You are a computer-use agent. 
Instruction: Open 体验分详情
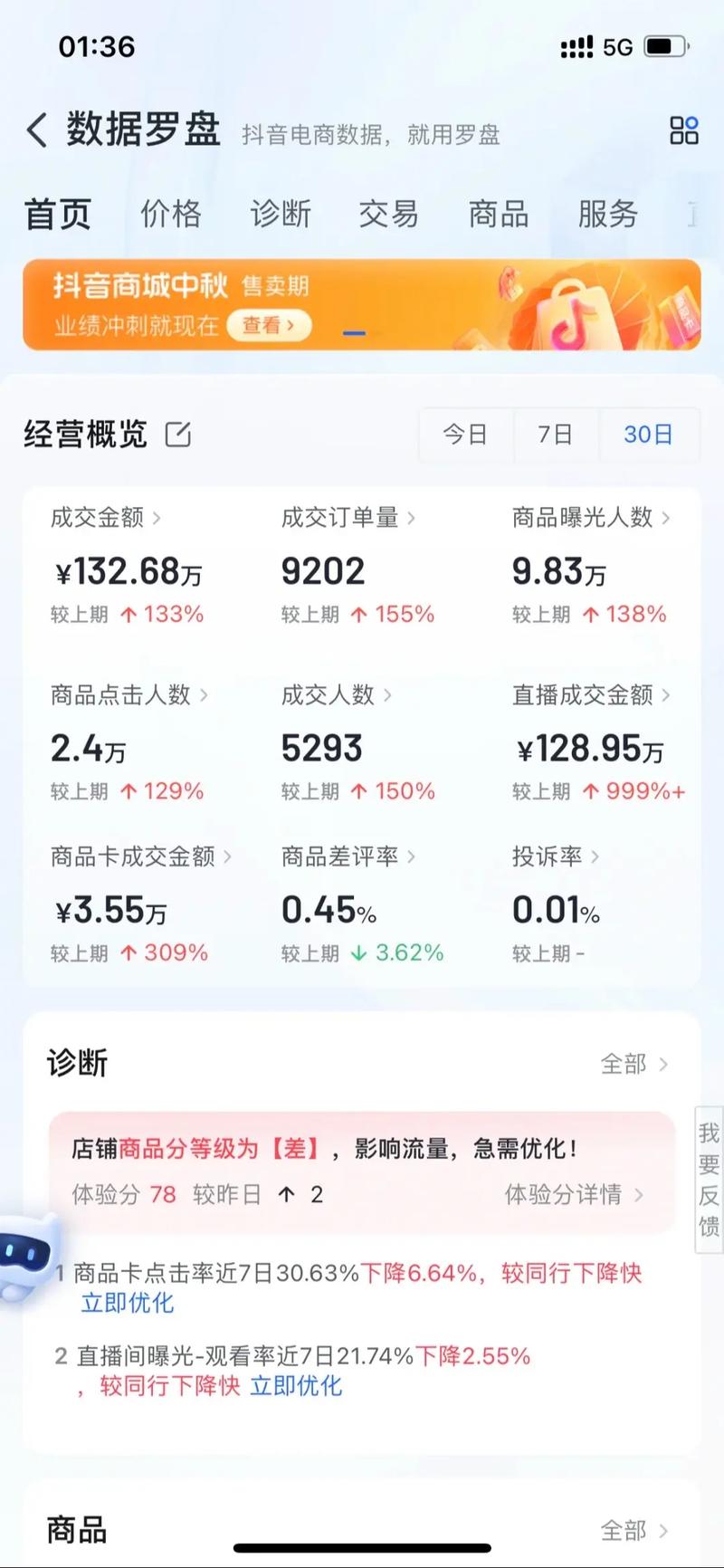tap(566, 1195)
